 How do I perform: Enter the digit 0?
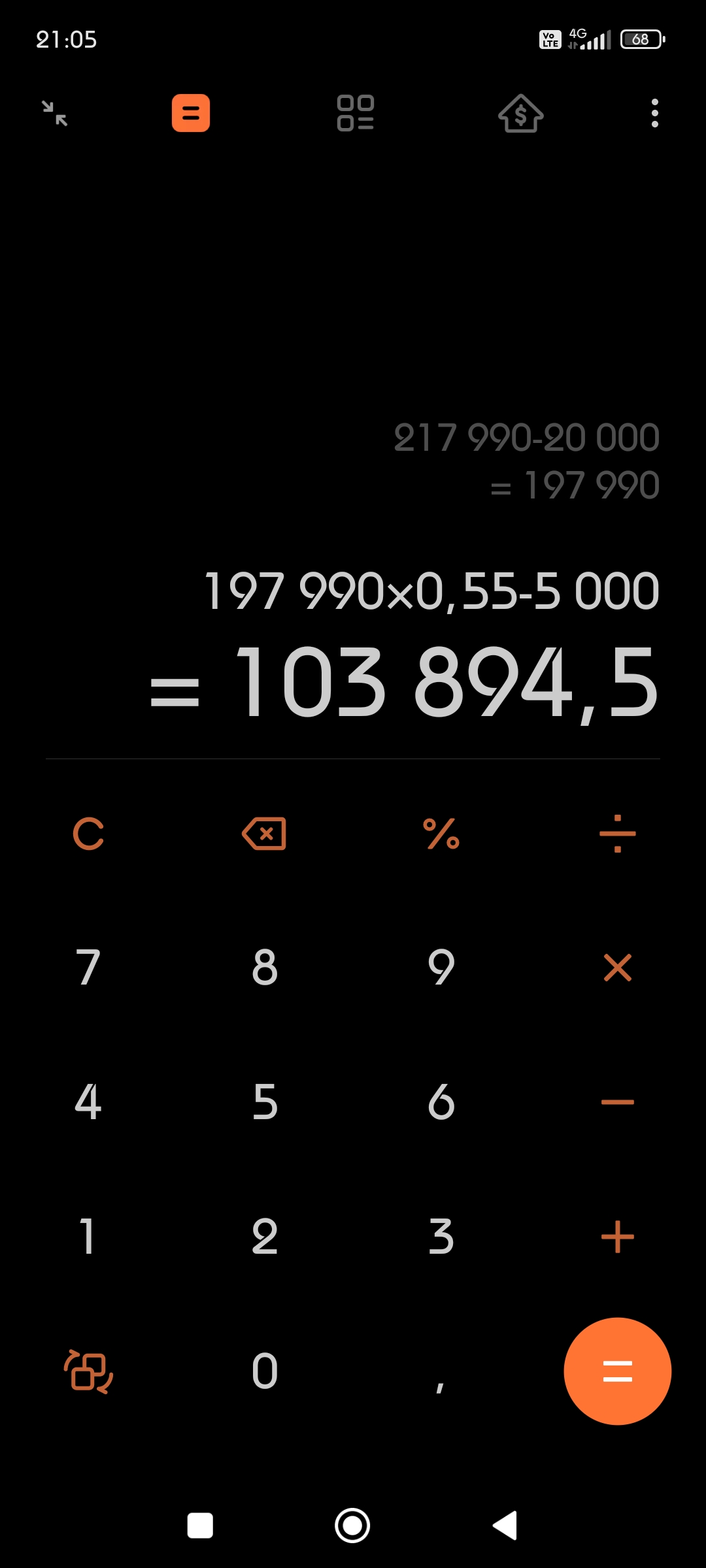coord(265,1371)
